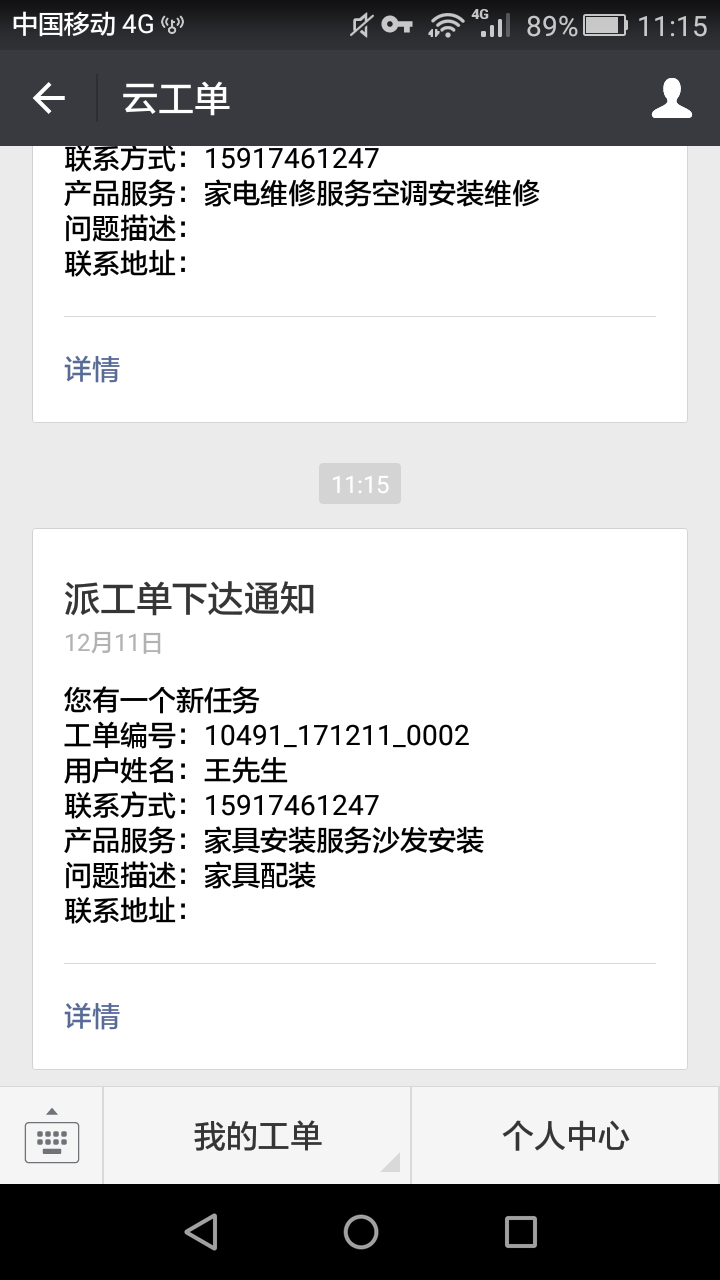Open the account profile icon

pyautogui.click(x=671, y=98)
